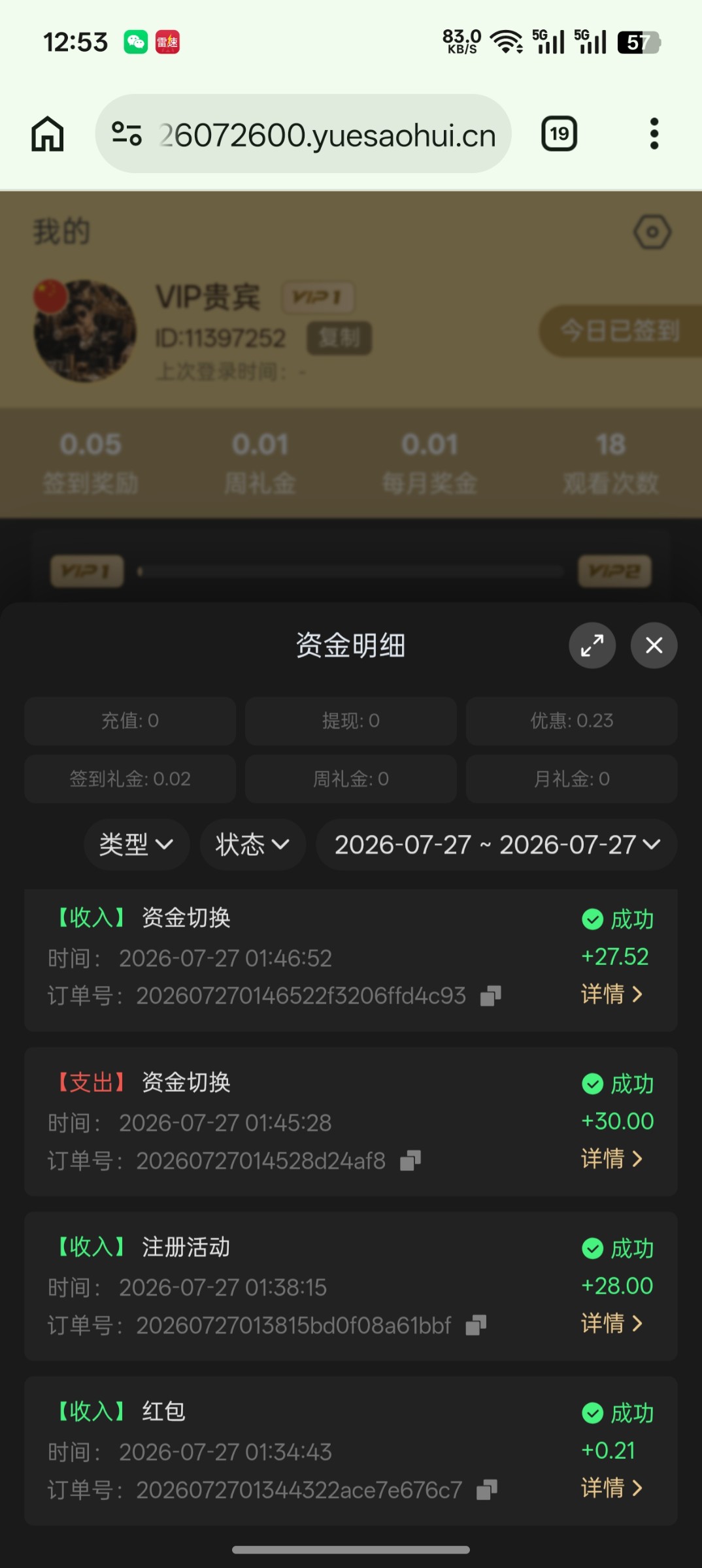Copy order number ending ffd4c93
Viewport: 702px width, 1568px height.
tap(491, 996)
